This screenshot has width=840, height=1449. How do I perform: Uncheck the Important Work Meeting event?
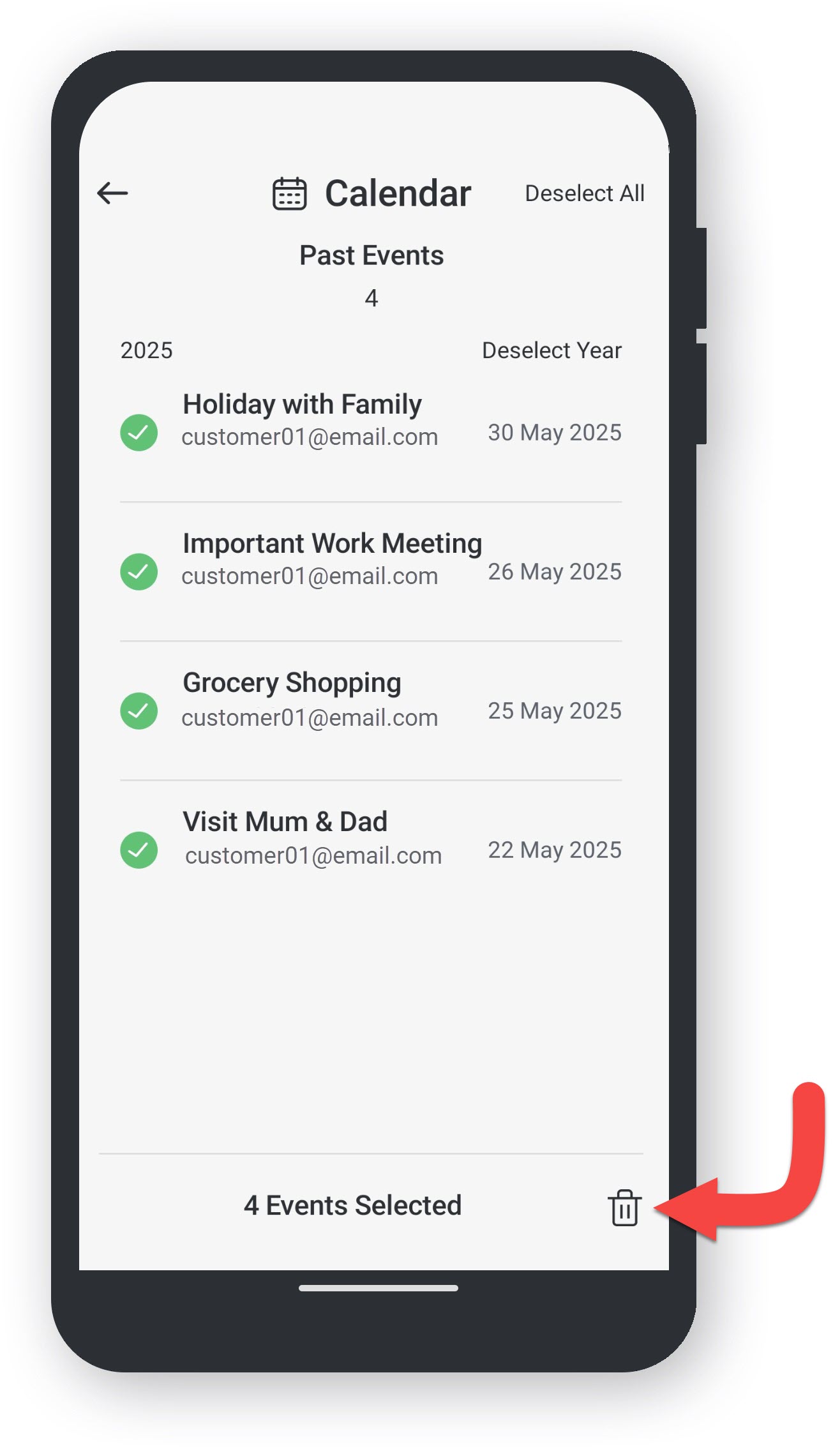tap(139, 572)
